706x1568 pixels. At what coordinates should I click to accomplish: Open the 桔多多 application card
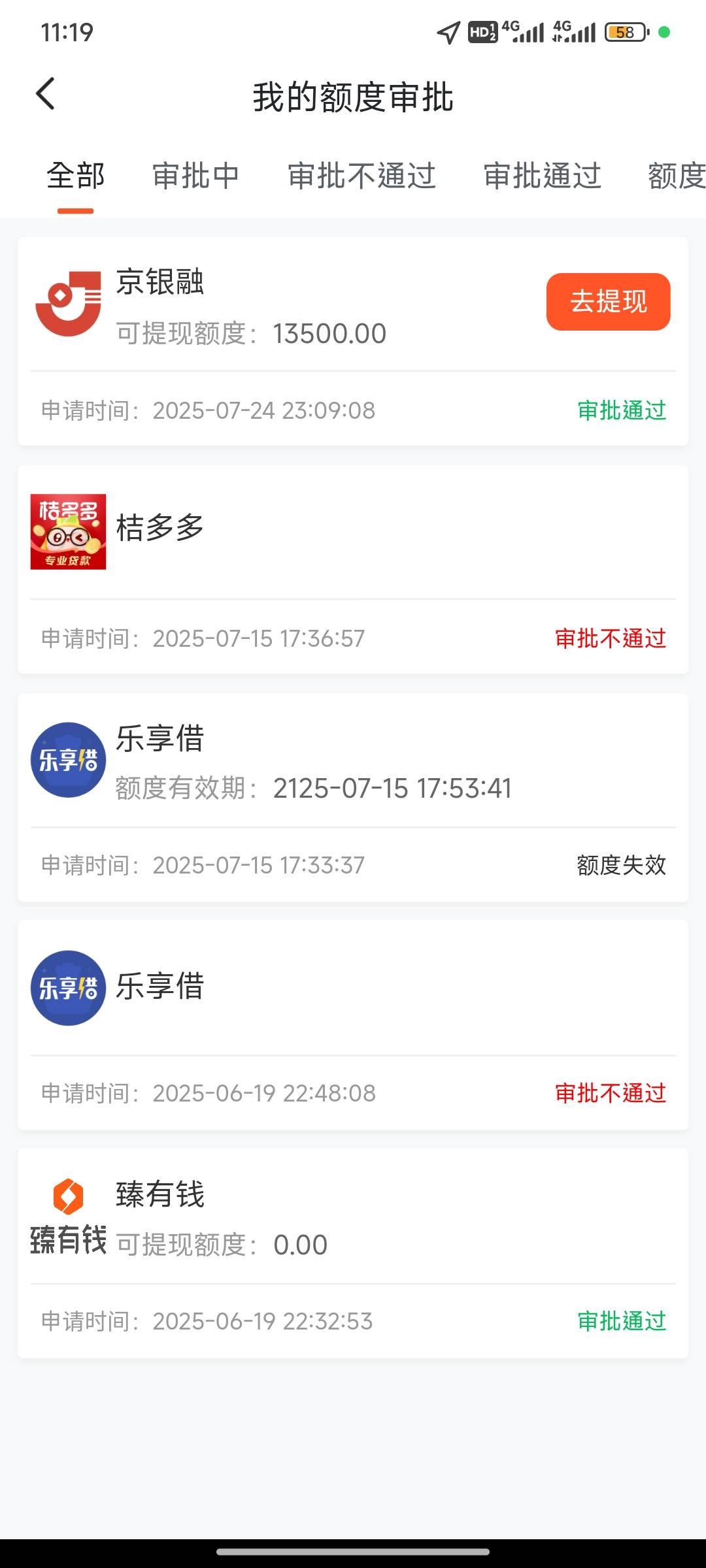point(353,570)
